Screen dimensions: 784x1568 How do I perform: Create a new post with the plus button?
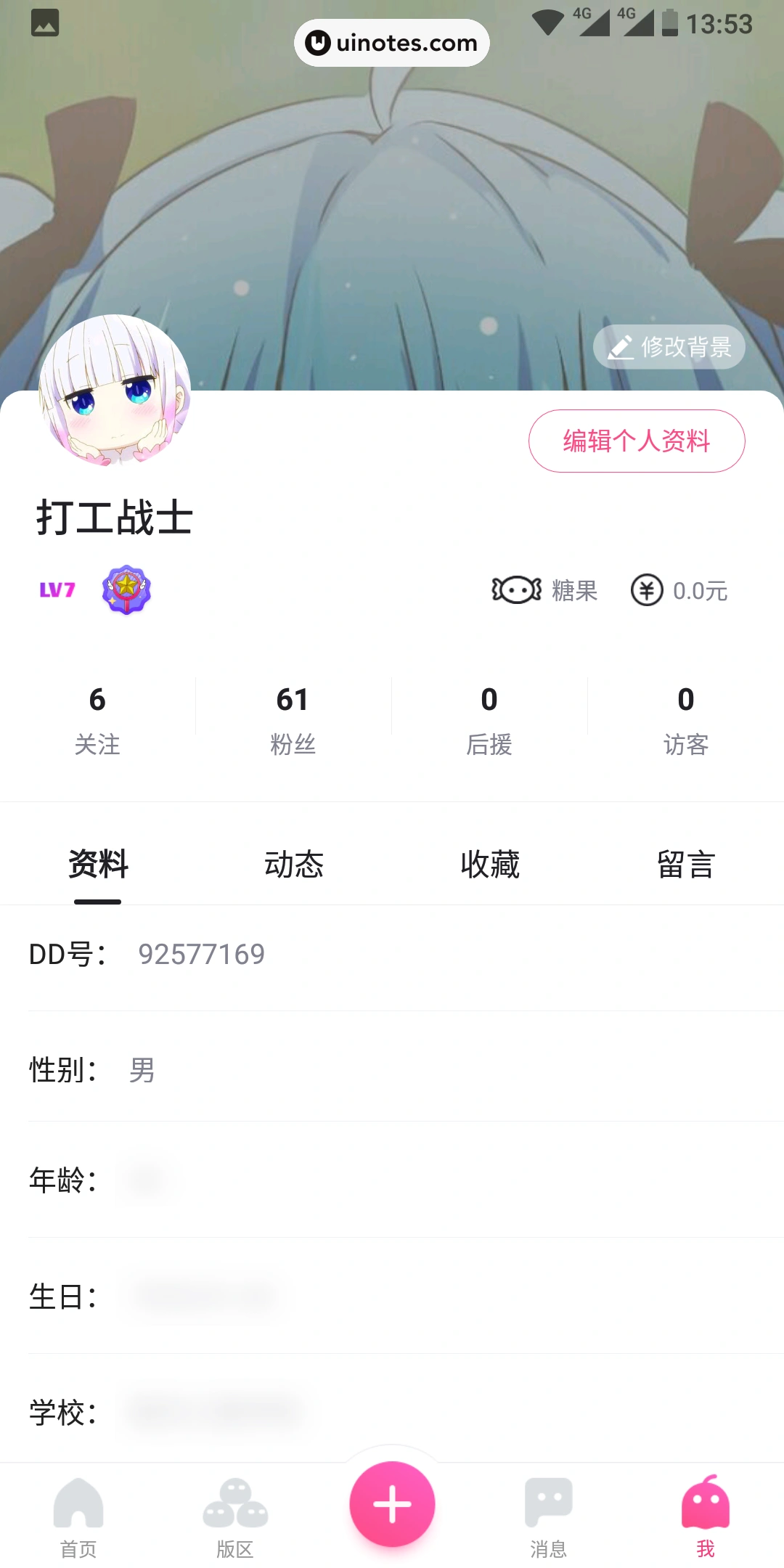(392, 1504)
